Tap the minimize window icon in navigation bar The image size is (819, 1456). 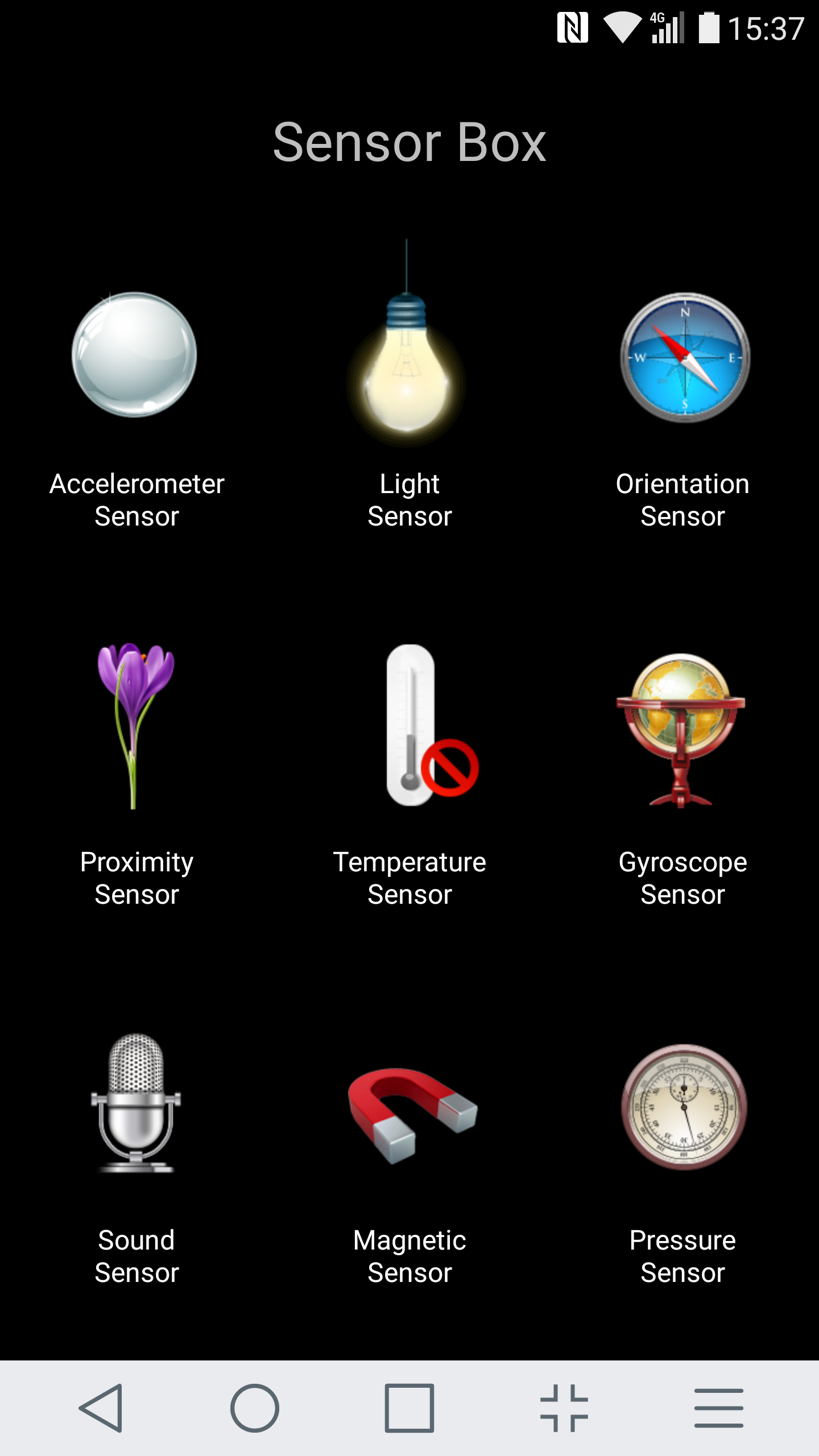[564, 1408]
